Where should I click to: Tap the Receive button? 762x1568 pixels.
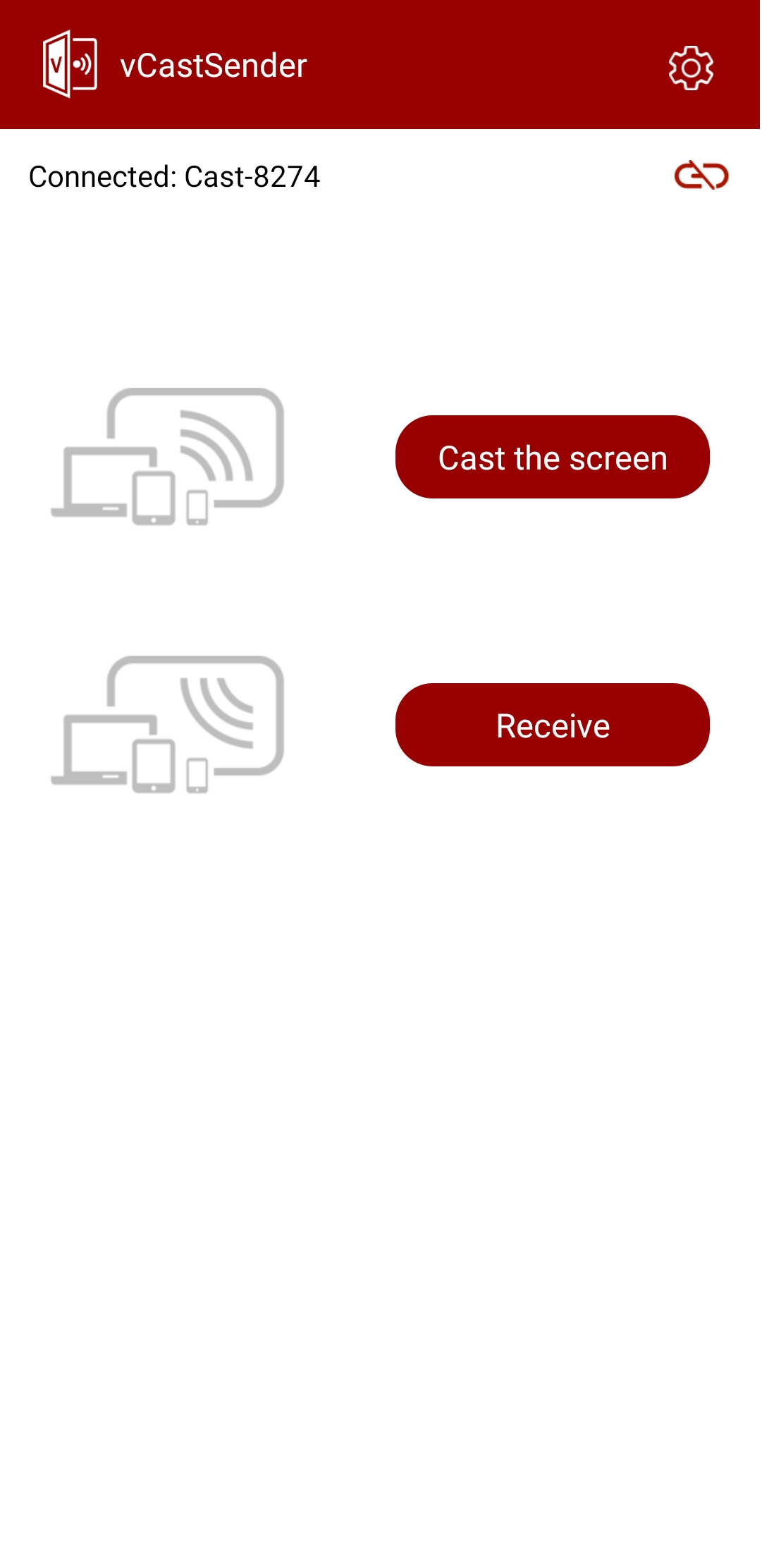[x=552, y=725]
